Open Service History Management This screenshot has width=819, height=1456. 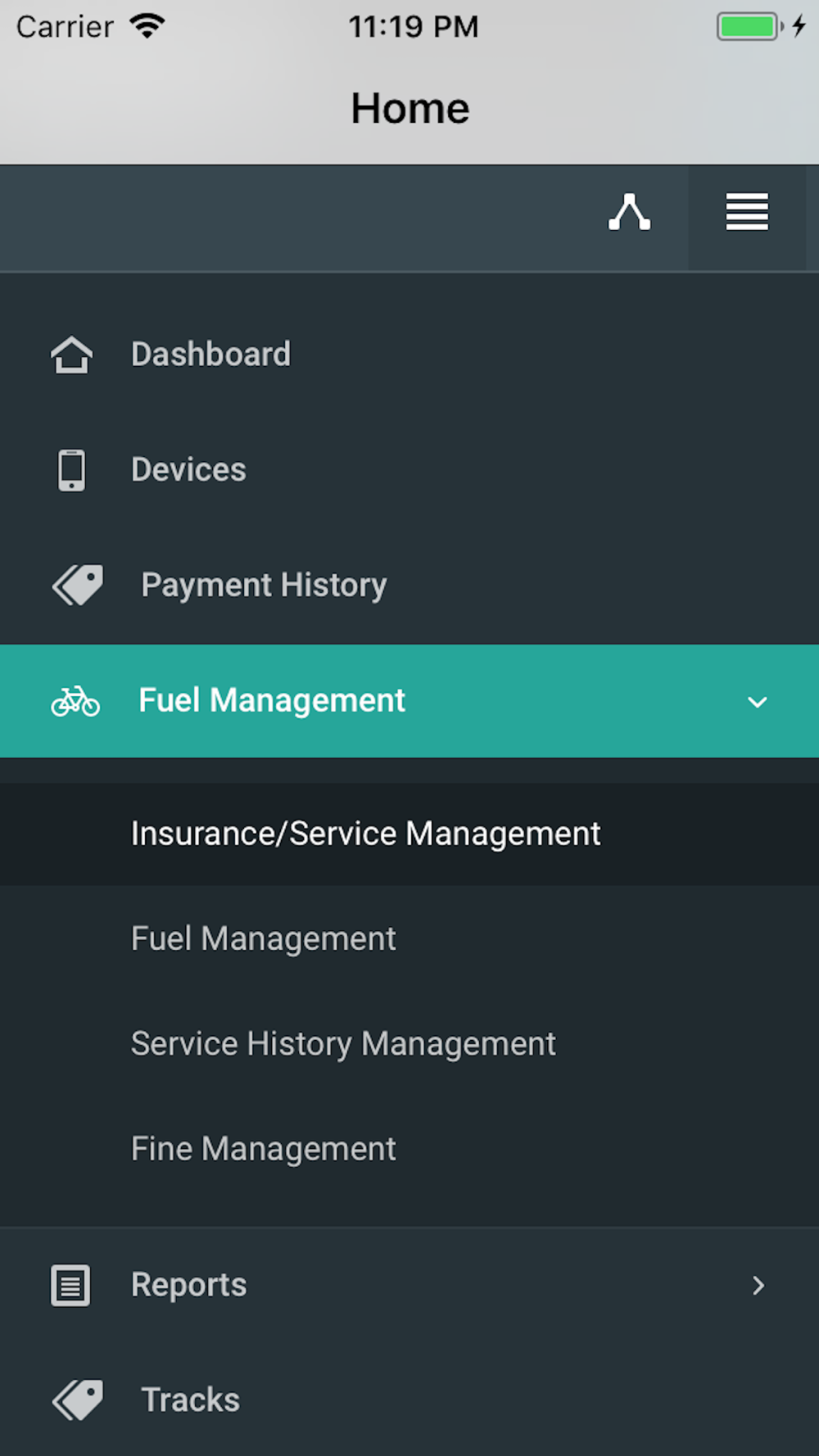pos(409,1043)
